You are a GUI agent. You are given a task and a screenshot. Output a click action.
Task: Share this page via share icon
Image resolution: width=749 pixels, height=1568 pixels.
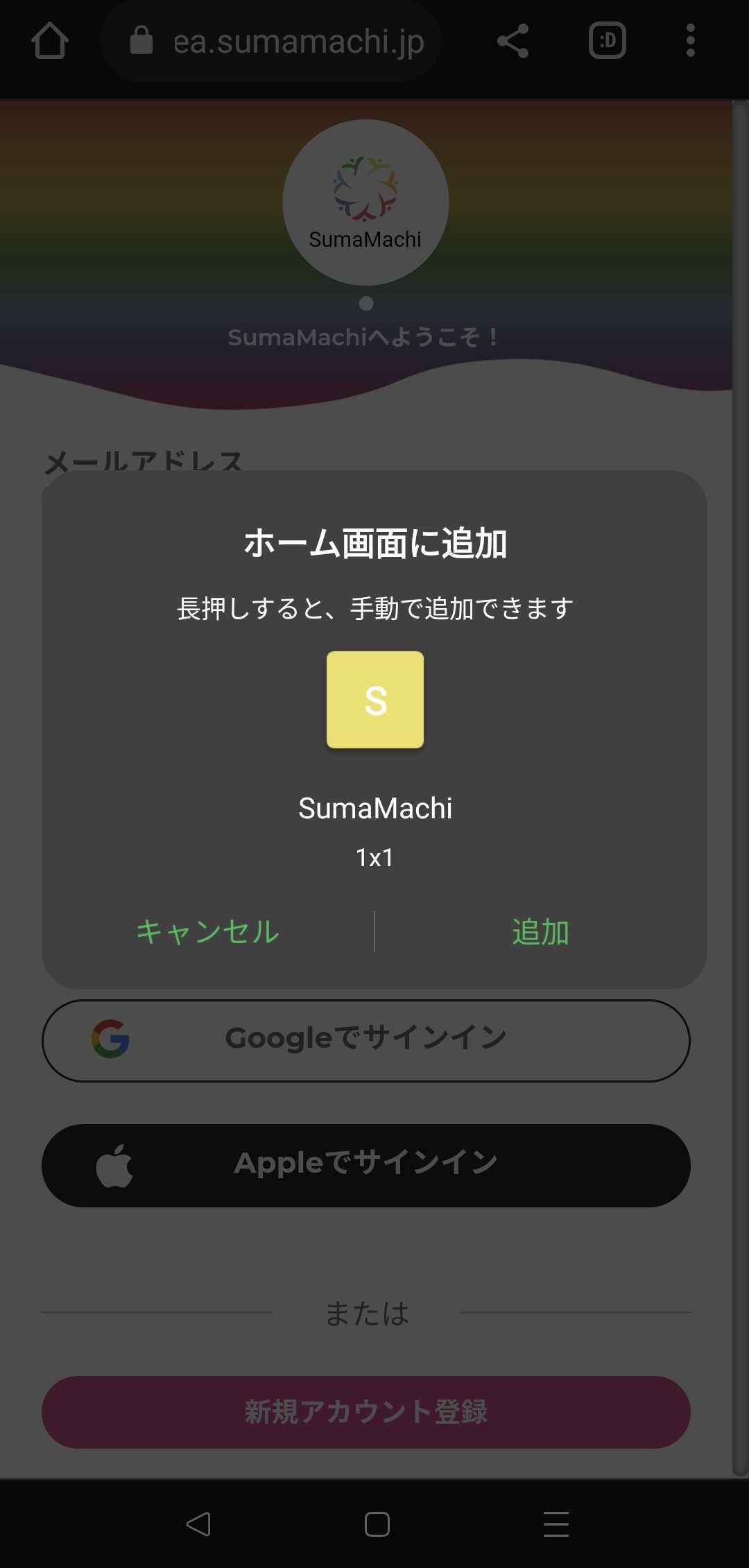pos(513,41)
